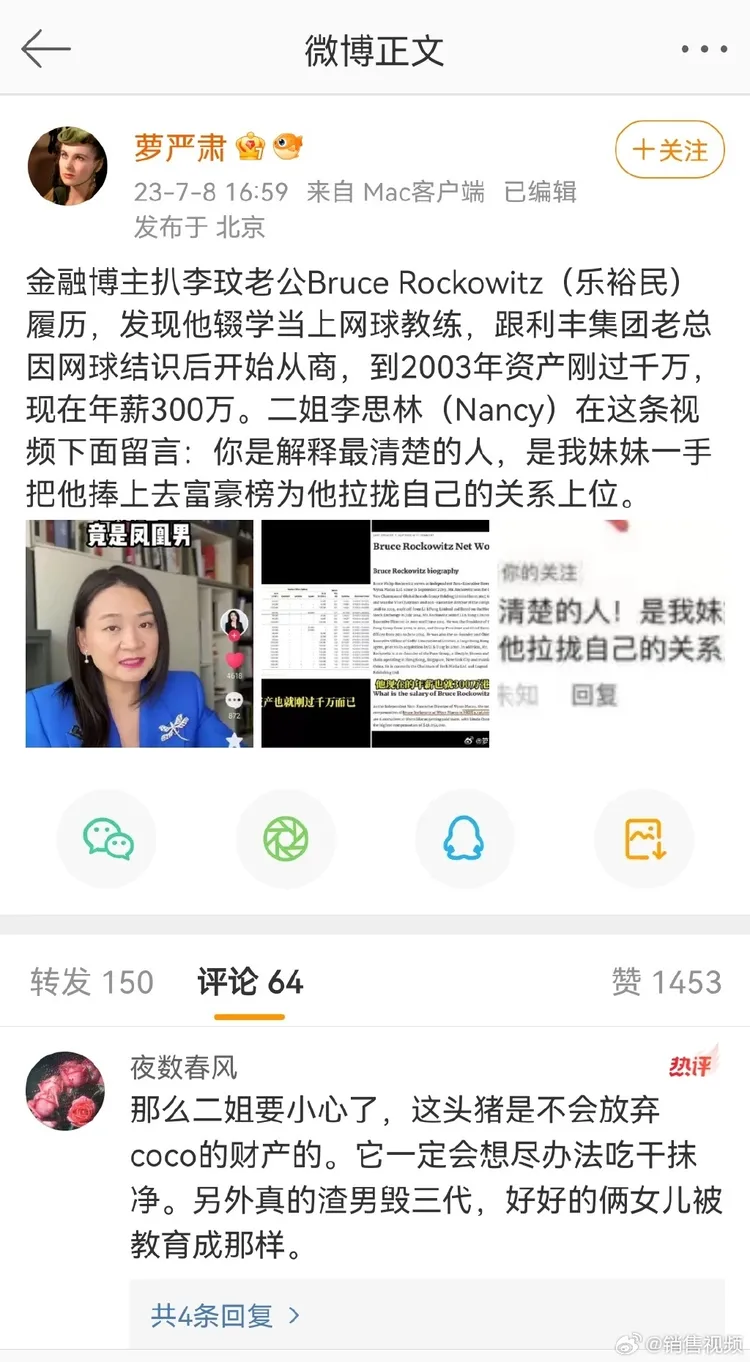This screenshot has height=1362, width=750.
Task: Share the post via the WeChat icon
Action: [107, 838]
